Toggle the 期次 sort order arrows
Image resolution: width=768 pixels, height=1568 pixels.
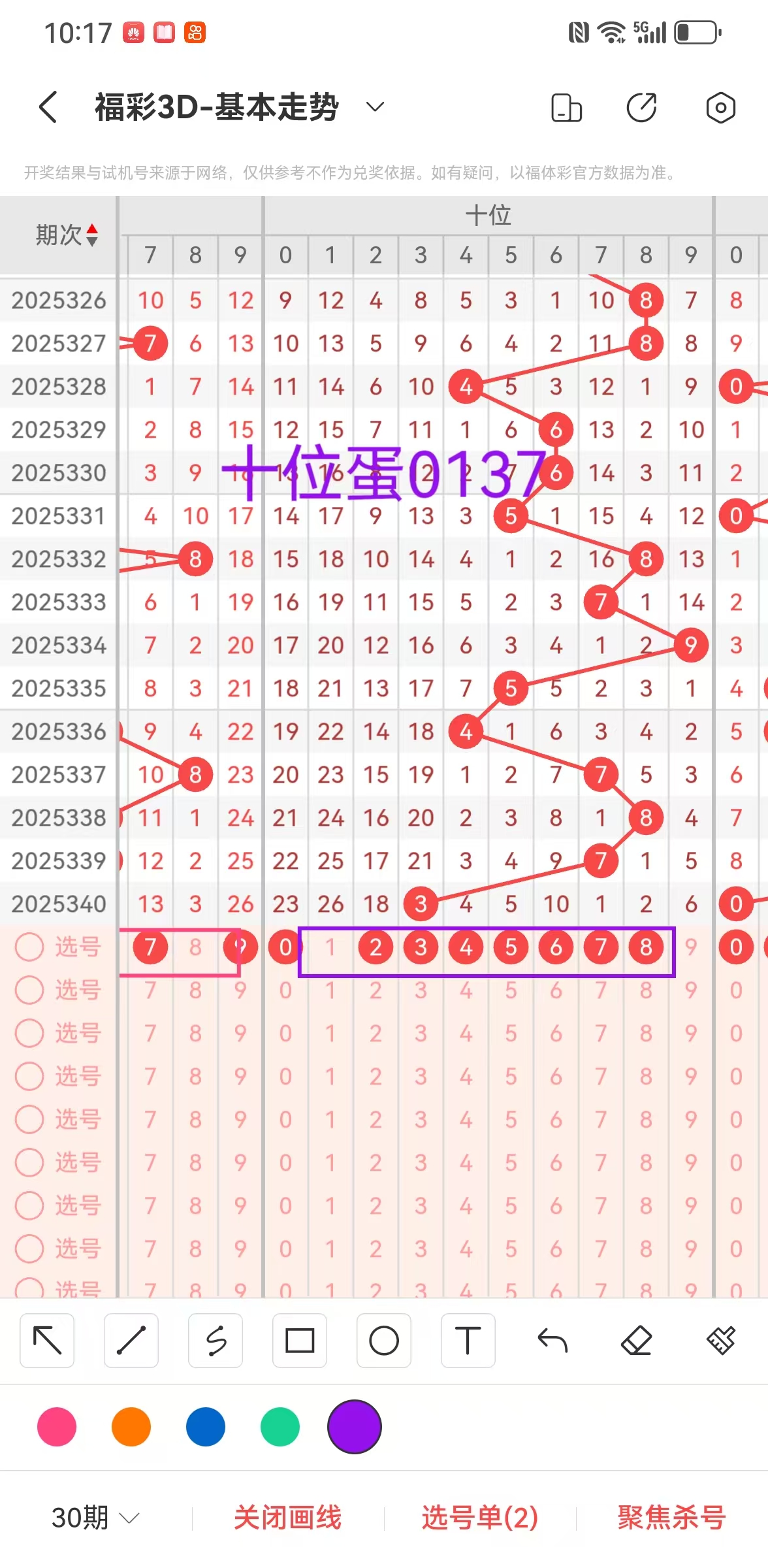click(92, 235)
